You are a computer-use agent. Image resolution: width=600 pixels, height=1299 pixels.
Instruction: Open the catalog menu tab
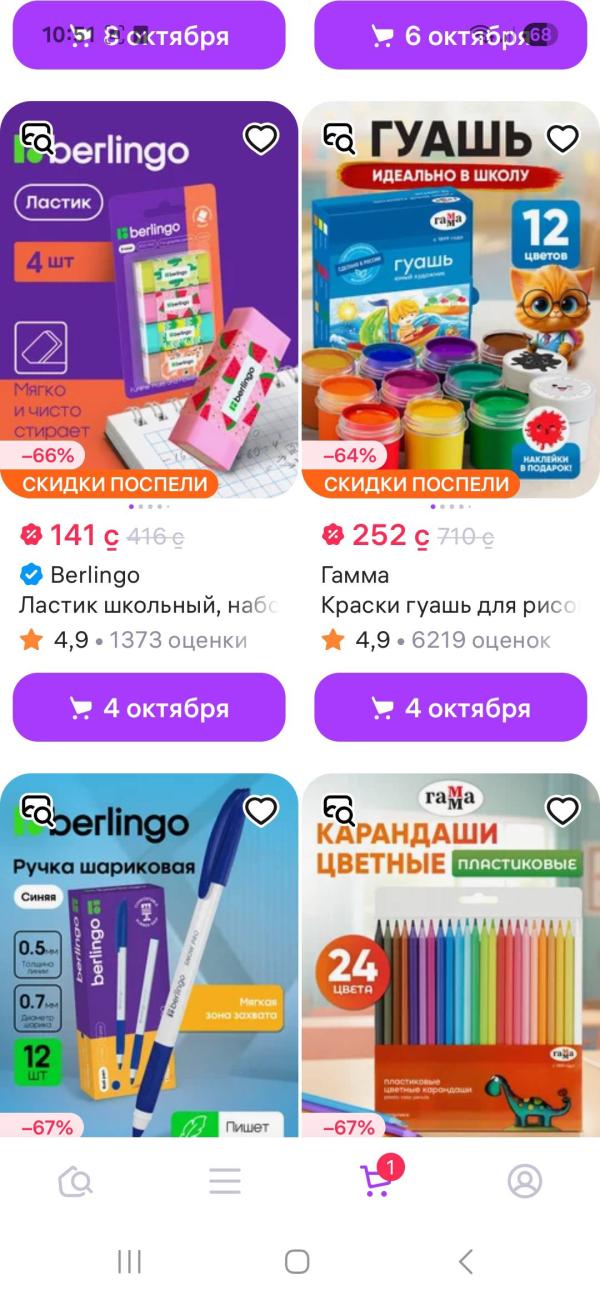pyautogui.click(x=225, y=1181)
